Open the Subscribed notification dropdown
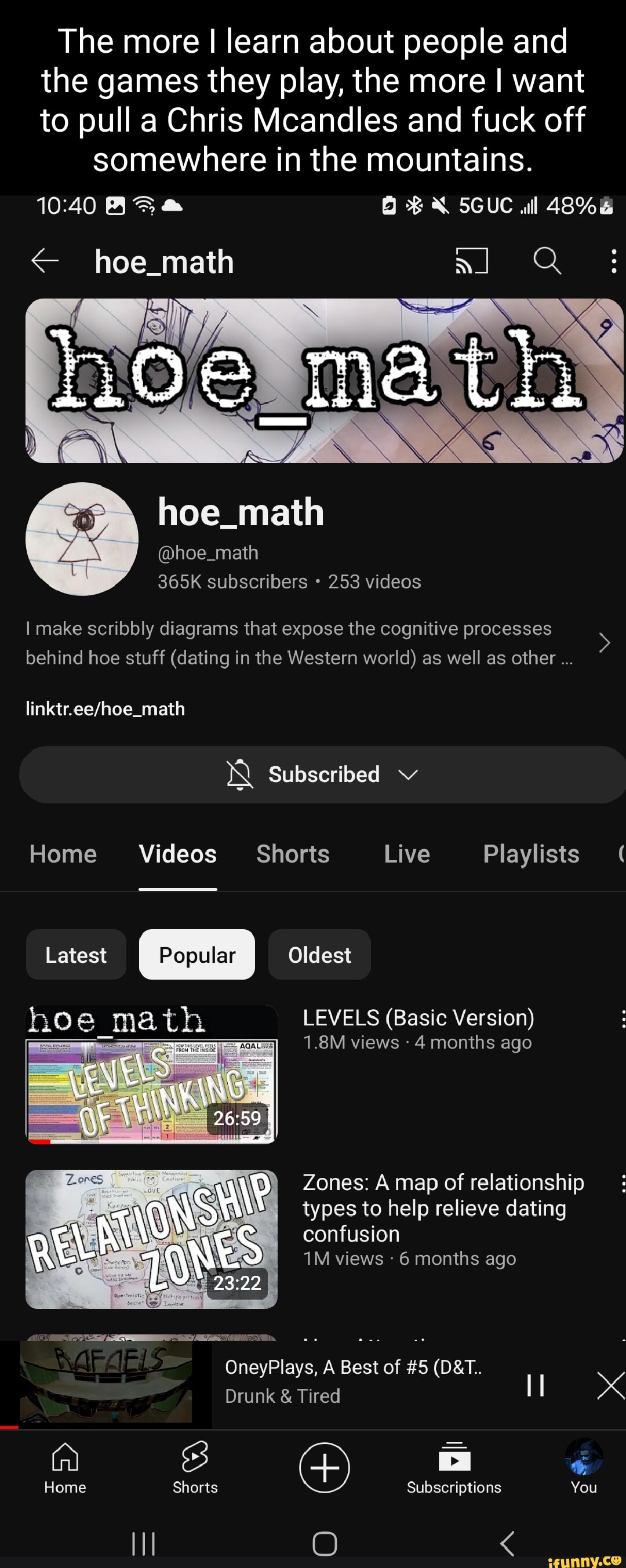This screenshot has width=626, height=1568. point(323,774)
